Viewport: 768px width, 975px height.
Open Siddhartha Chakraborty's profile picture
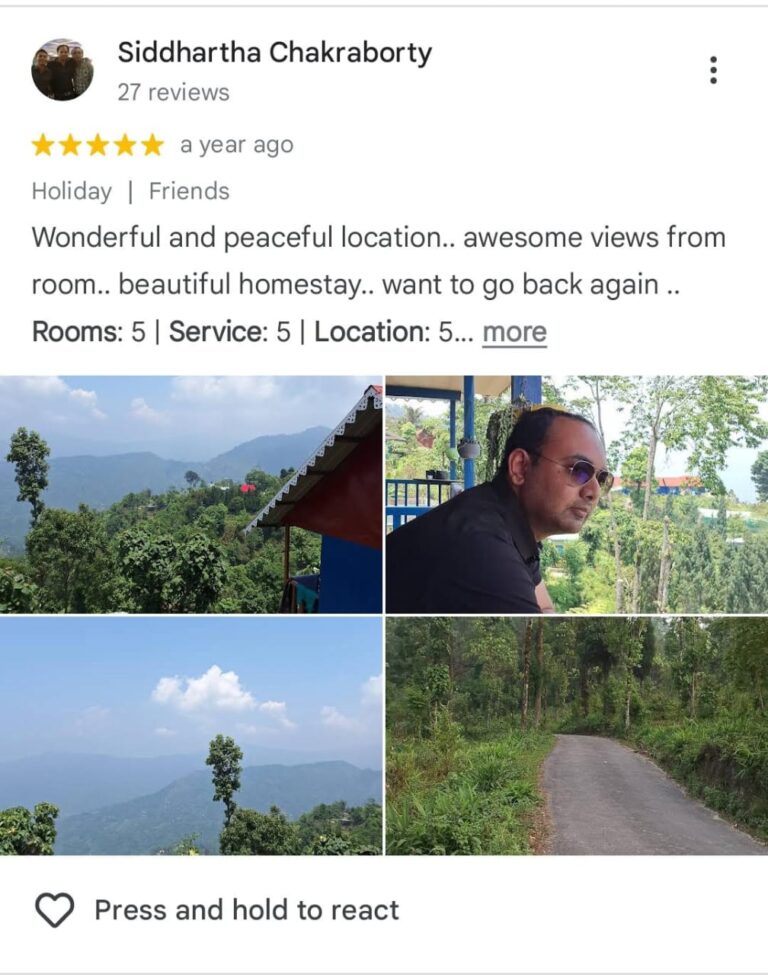click(62, 70)
